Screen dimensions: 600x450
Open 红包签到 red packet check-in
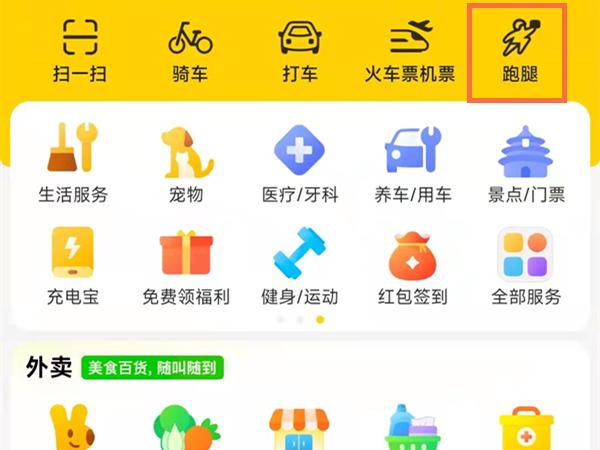coord(413,266)
